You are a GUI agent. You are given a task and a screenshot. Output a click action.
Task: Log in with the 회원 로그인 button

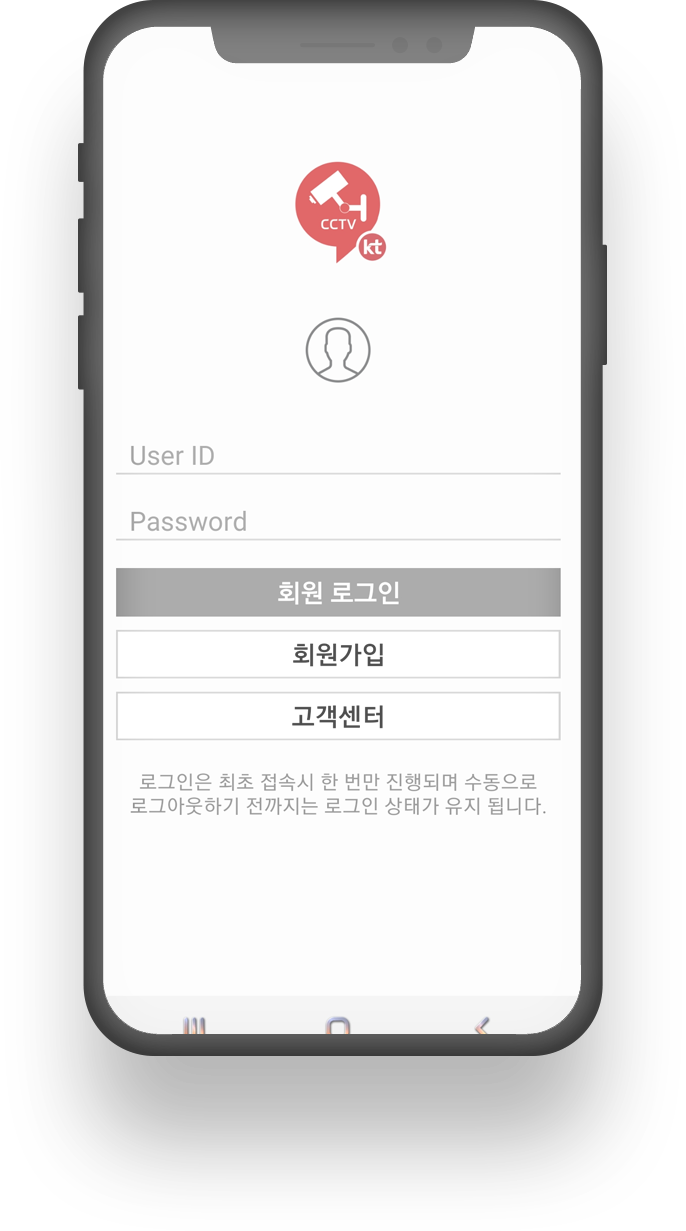pos(338,592)
